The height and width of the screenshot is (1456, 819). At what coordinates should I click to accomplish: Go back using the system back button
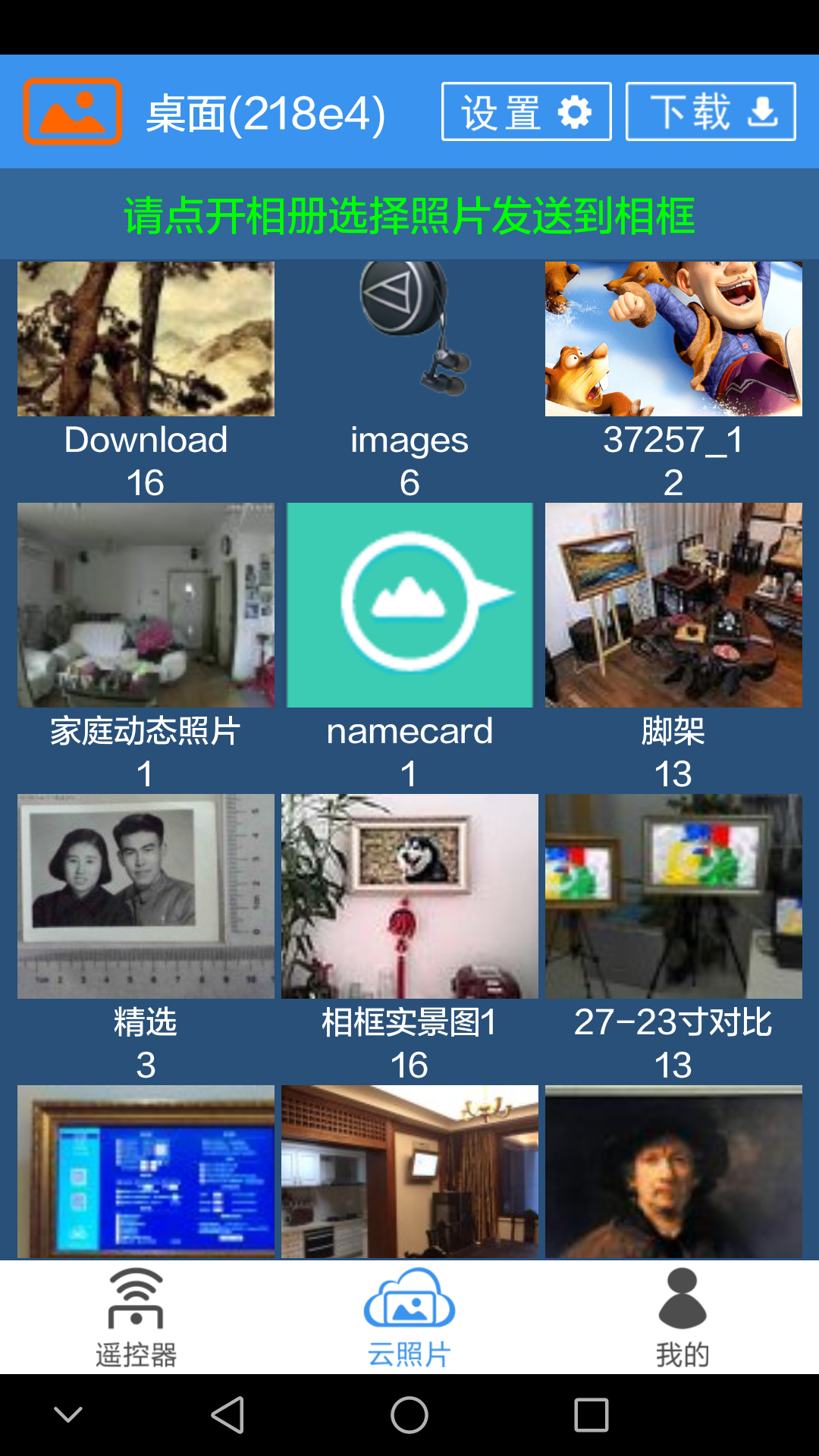[x=227, y=1415]
